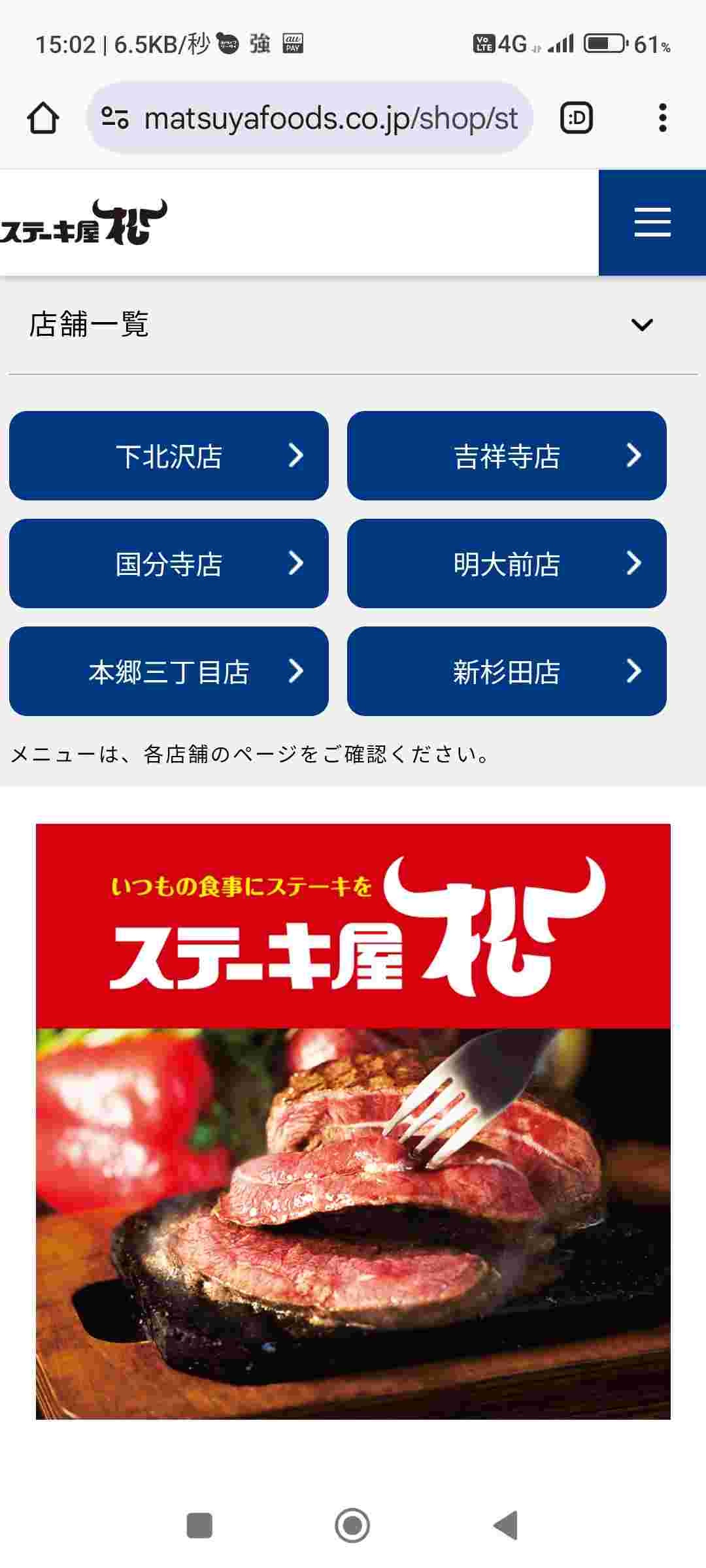Go back with the system back button

505,1526
